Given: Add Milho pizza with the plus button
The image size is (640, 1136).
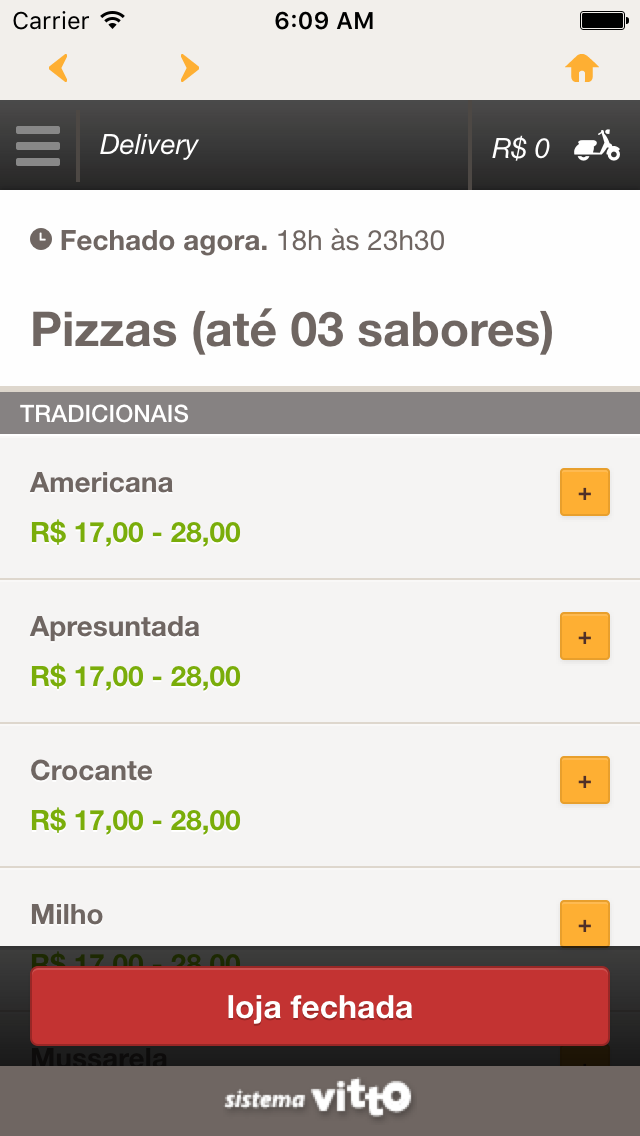Looking at the screenshot, I should tap(585, 924).
